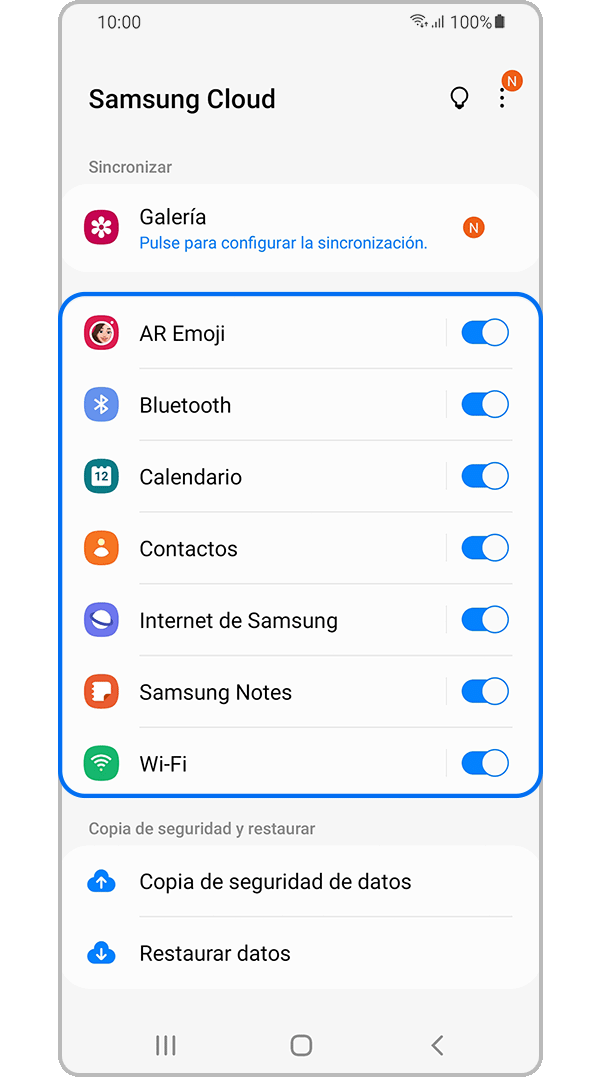Toggle Calendario sync off
600x1077 pixels.
[x=485, y=477]
